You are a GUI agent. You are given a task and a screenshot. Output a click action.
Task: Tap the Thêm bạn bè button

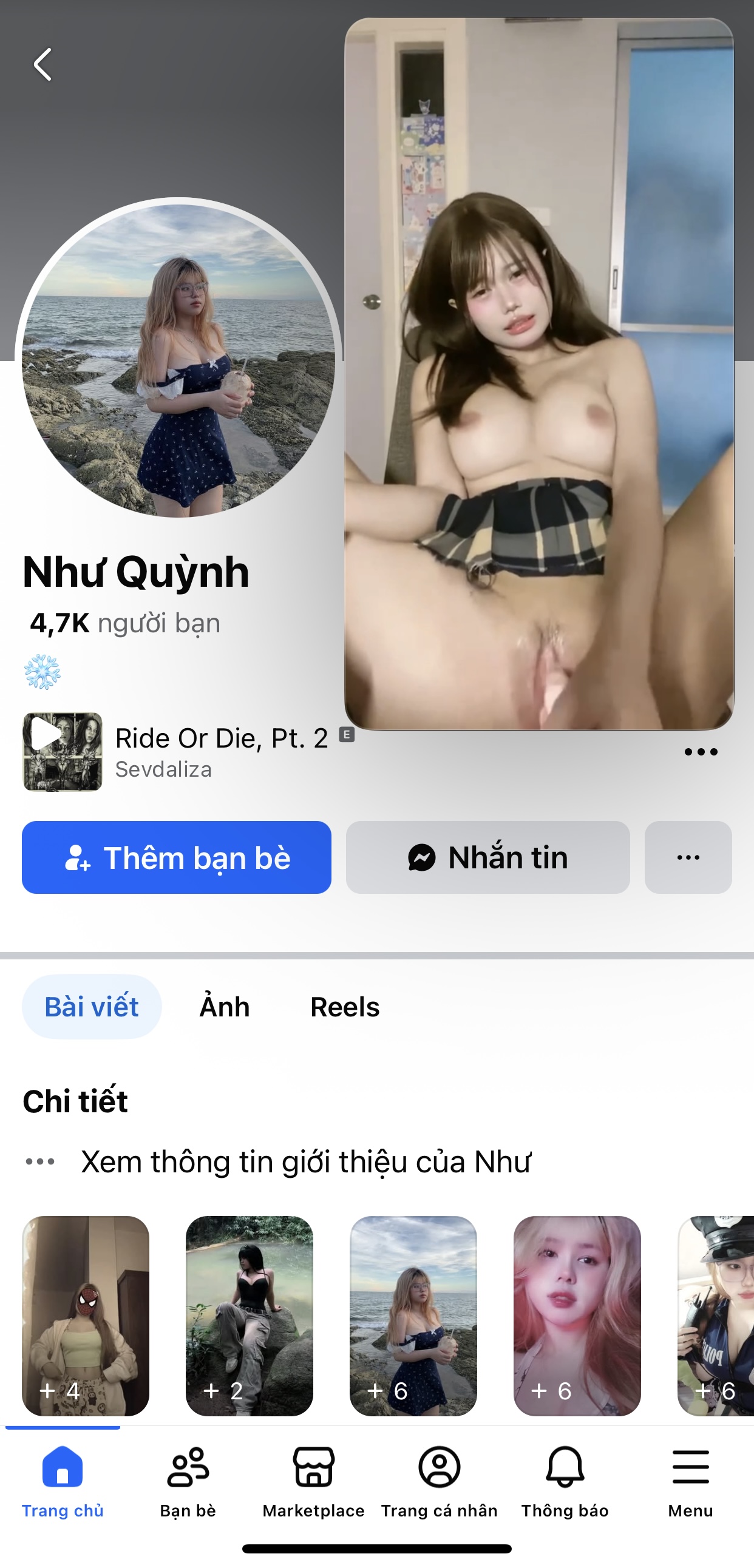[177, 857]
